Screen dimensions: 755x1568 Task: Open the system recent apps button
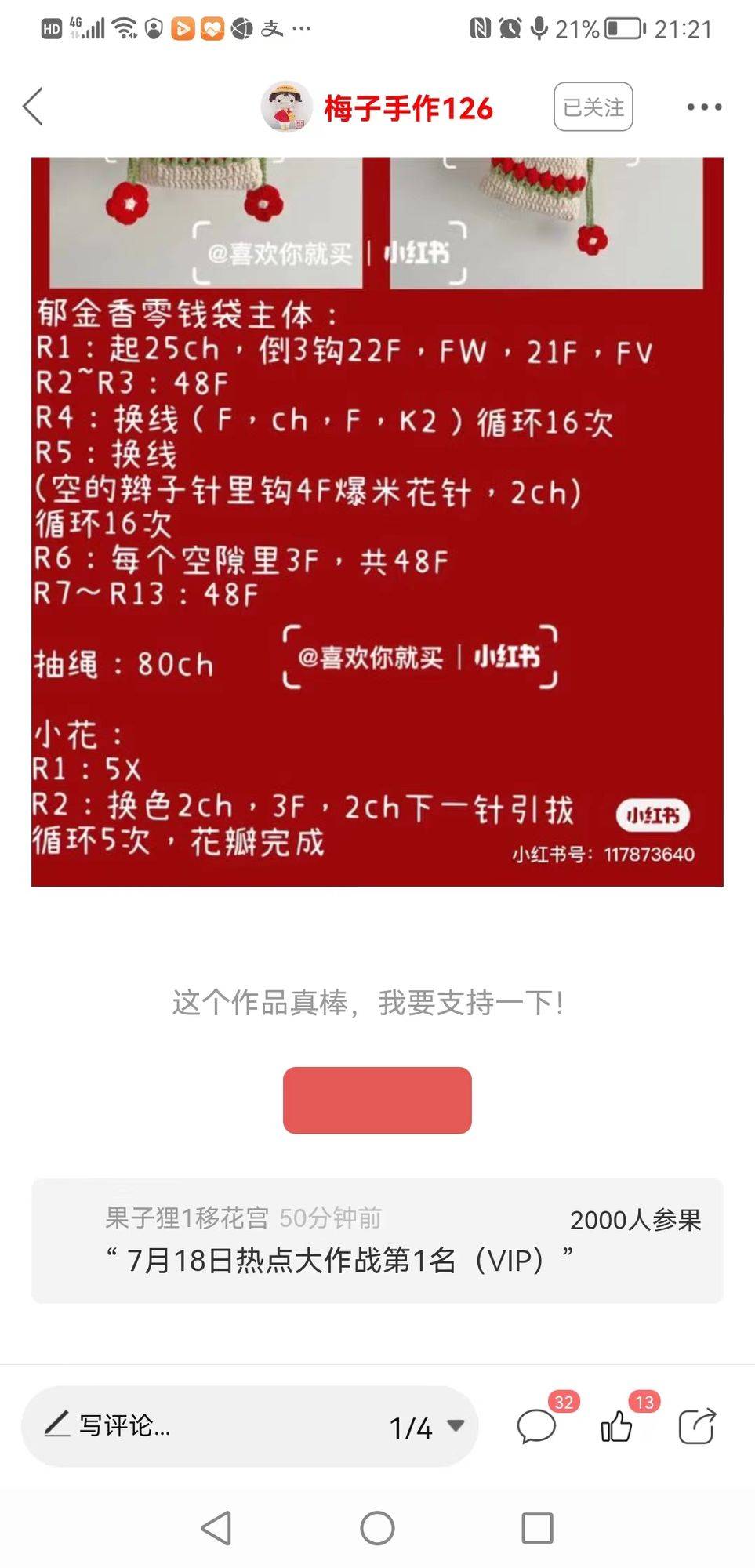click(537, 1528)
